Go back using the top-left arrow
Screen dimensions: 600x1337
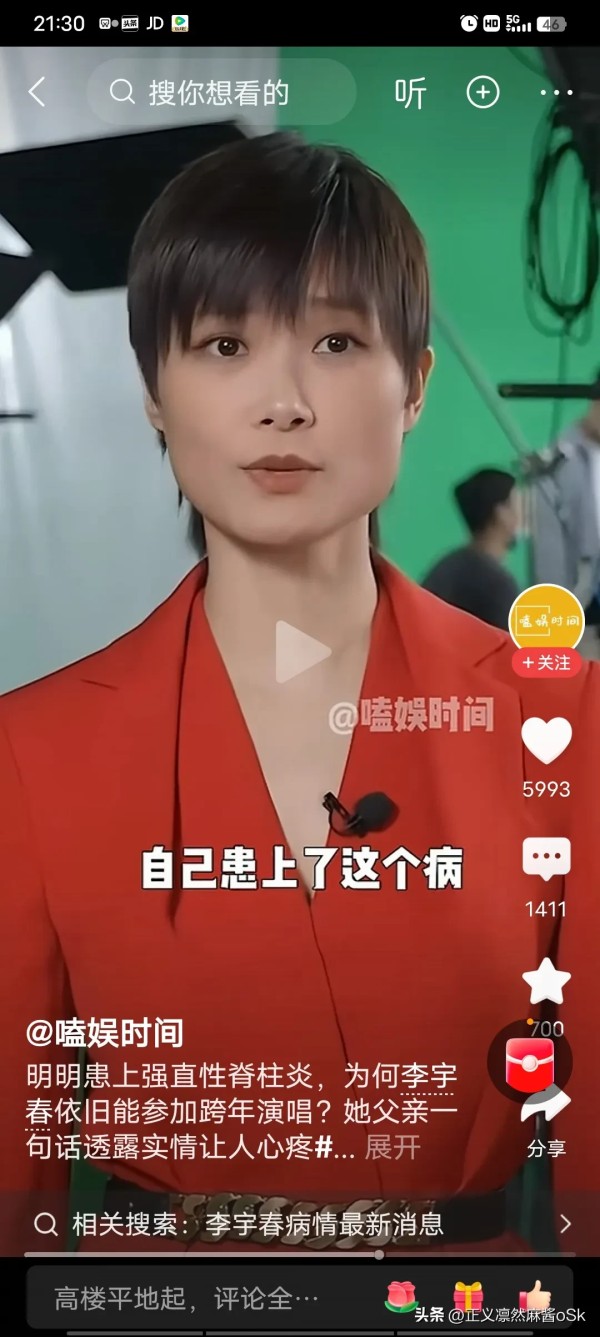[37, 93]
